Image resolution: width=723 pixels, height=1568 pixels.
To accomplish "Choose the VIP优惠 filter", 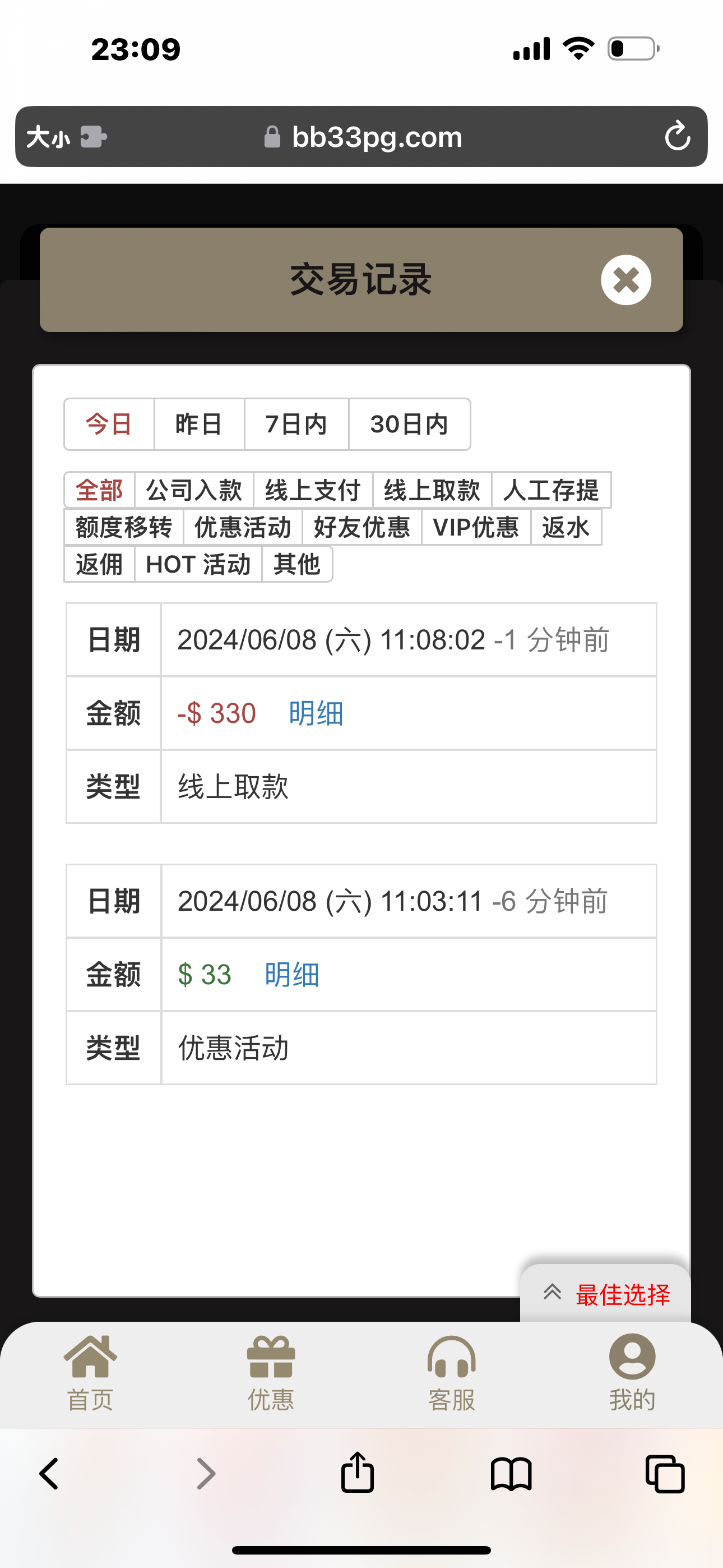I will point(476,527).
